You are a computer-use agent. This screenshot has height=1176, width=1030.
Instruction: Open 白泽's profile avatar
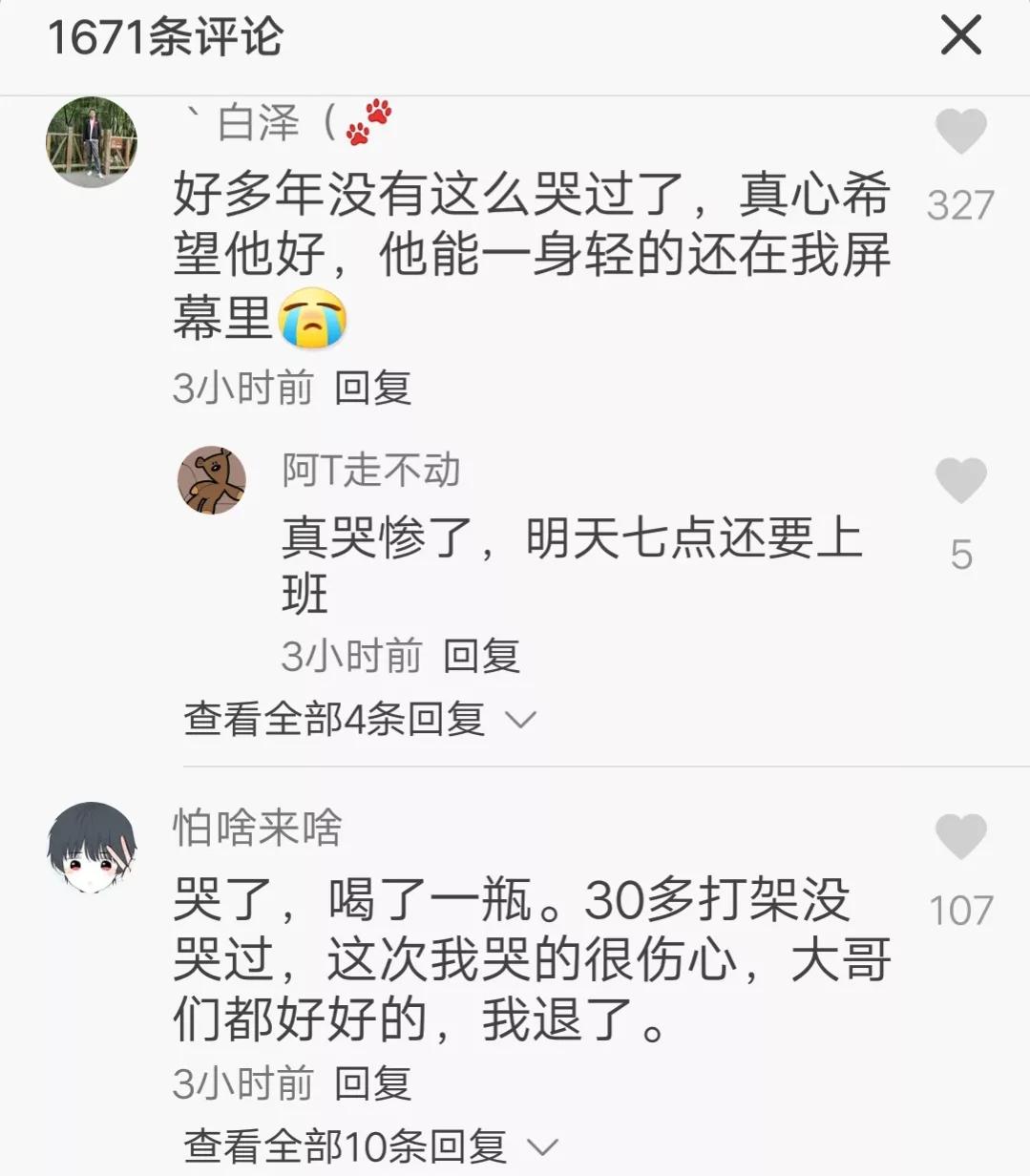92,142
